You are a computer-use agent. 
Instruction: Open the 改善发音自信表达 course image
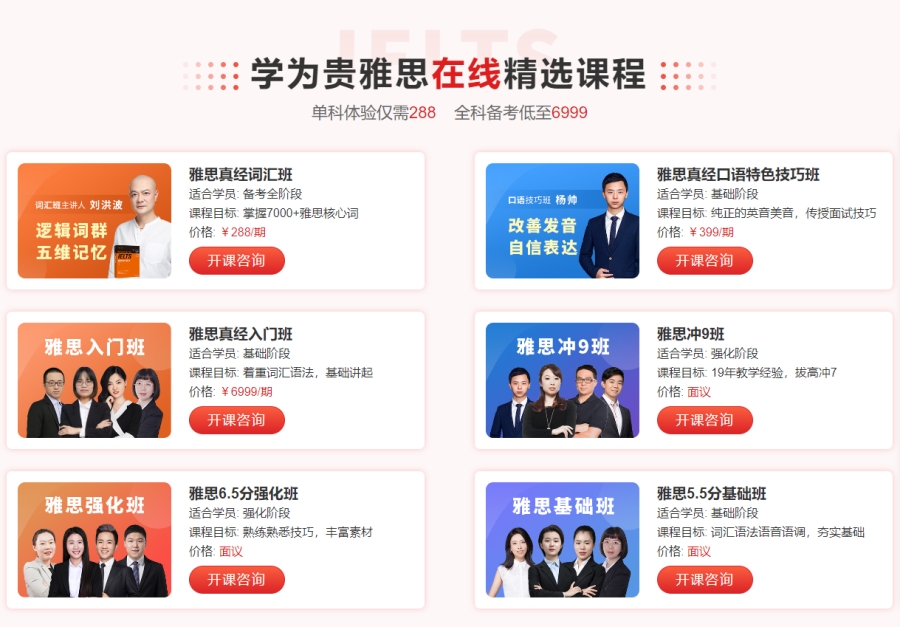tap(562, 221)
